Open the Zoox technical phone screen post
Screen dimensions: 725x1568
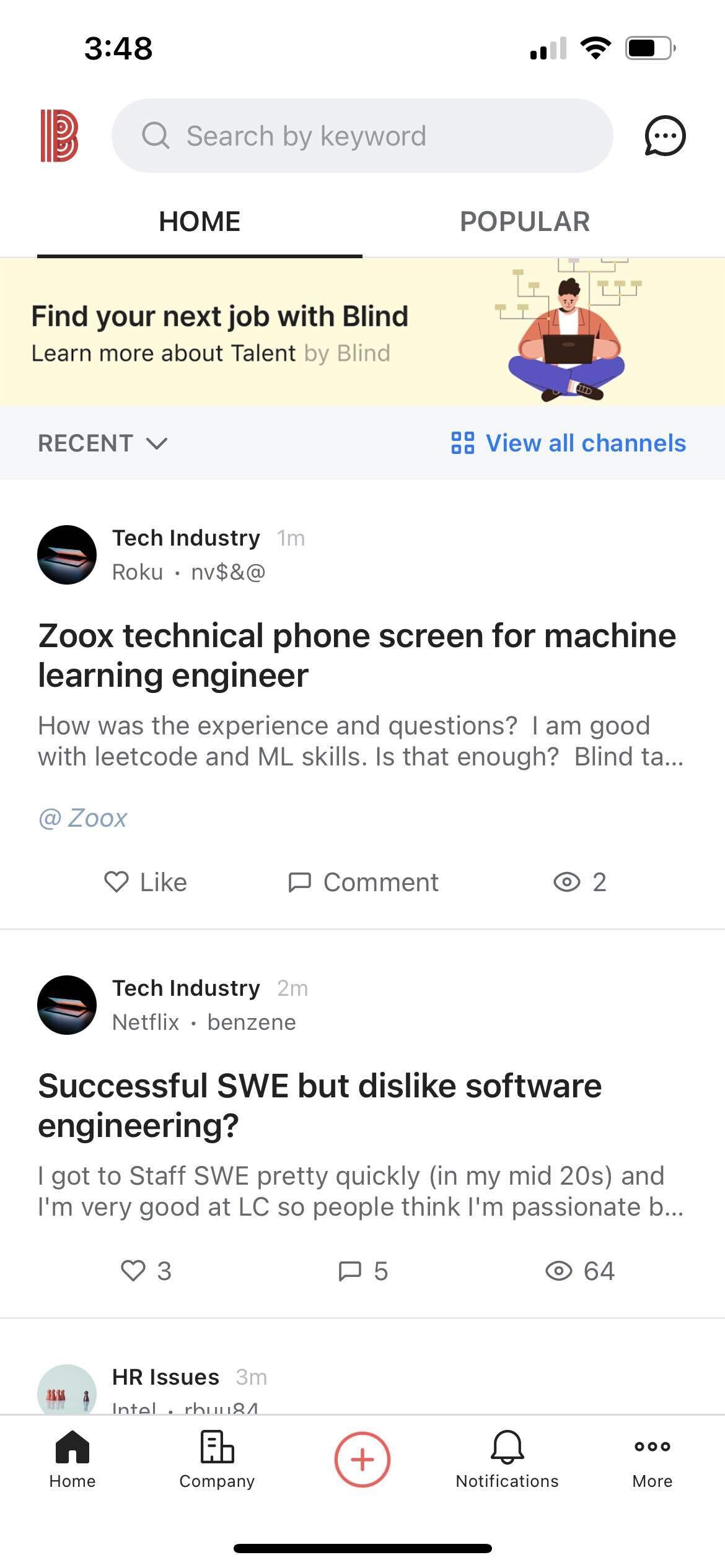[x=357, y=655]
